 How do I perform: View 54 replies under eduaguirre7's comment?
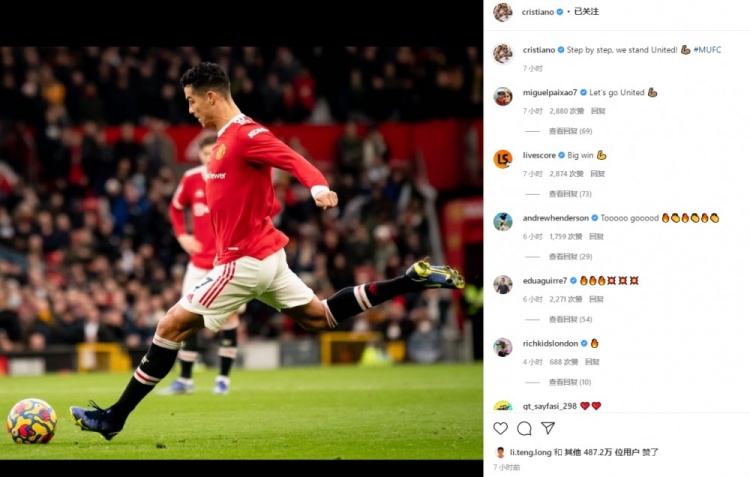570,319
